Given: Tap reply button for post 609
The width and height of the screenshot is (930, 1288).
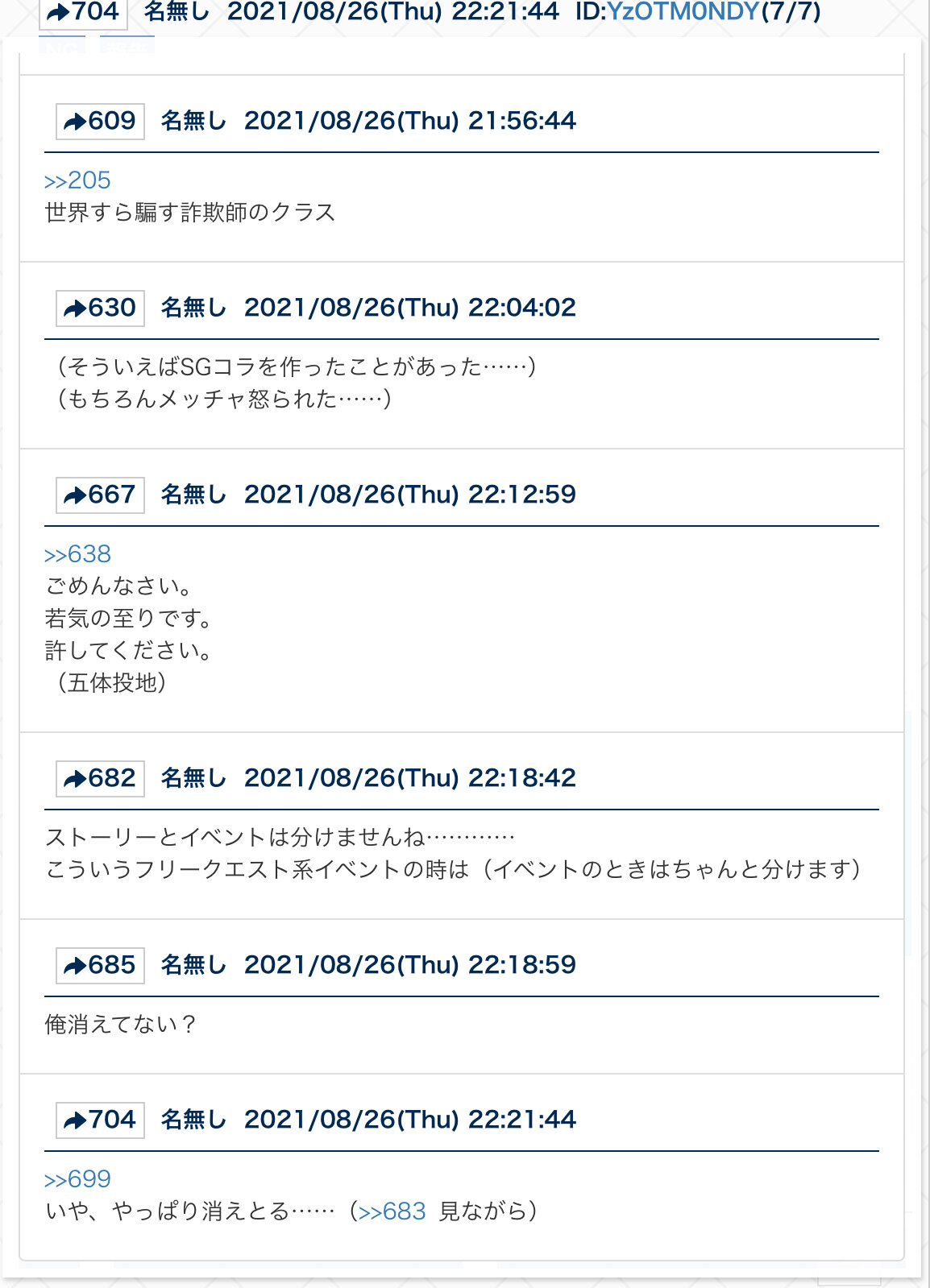Looking at the screenshot, I should tap(100, 122).
